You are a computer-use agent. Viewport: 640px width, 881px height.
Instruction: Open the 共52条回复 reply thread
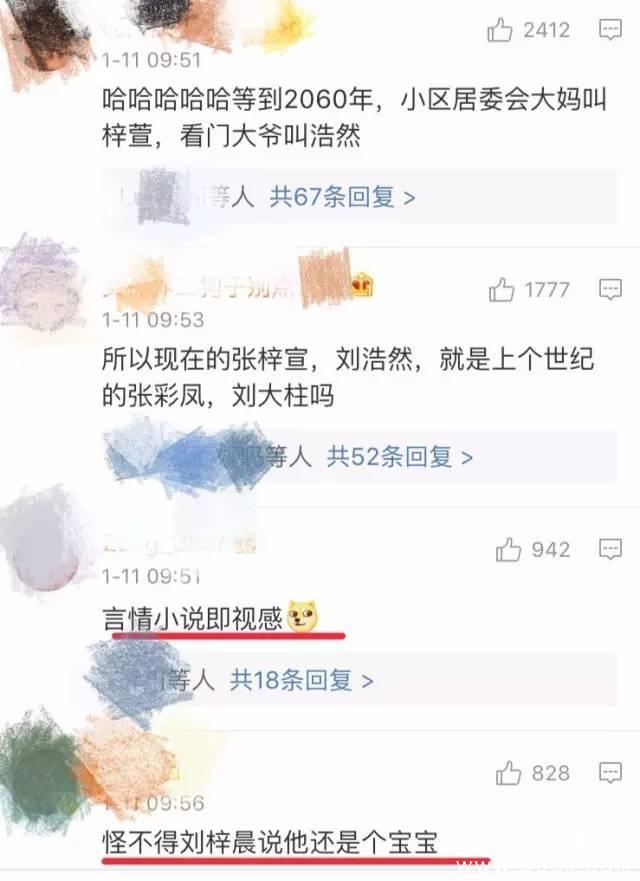point(400,457)
